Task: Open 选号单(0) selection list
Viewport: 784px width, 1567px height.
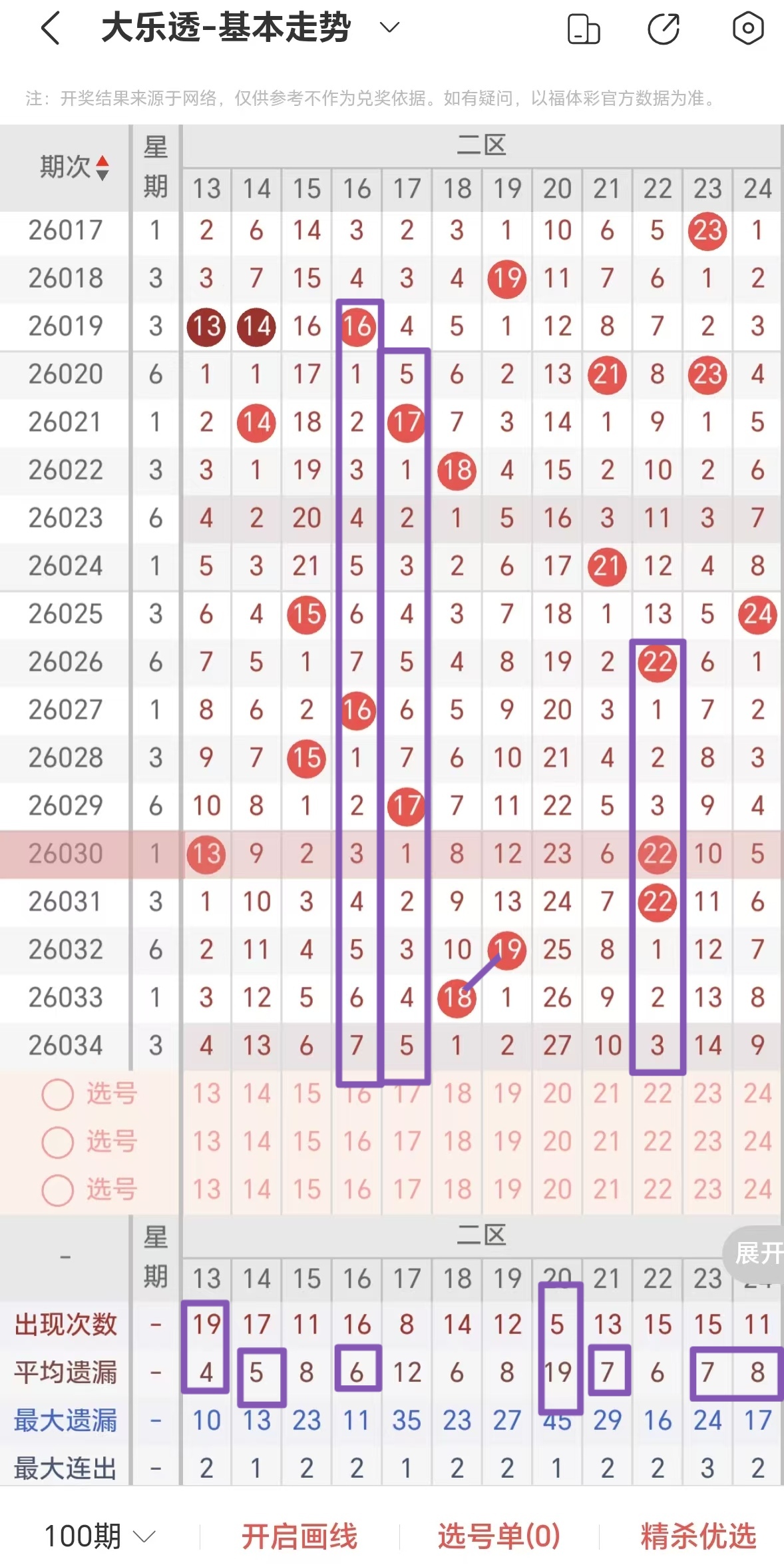Action: (x=498, y=1536)
